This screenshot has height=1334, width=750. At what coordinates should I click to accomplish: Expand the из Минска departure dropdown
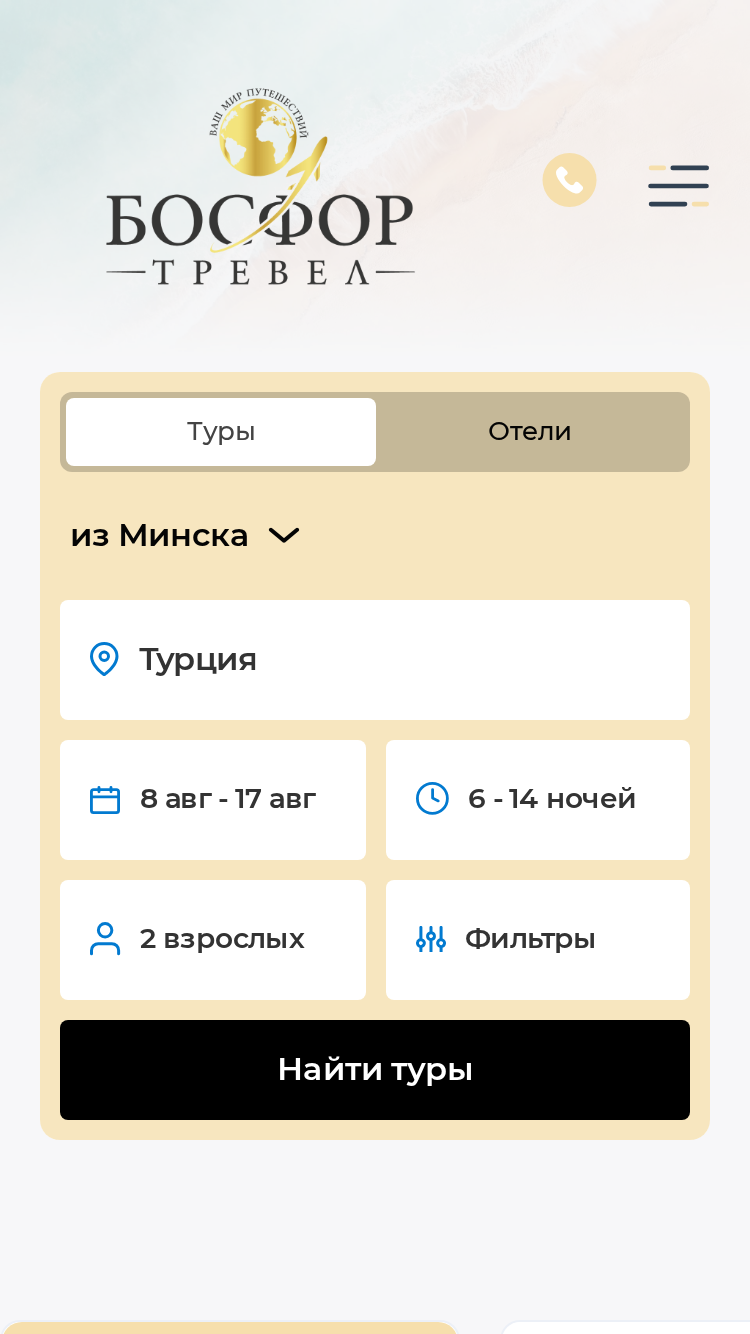(x=185, y=536)
